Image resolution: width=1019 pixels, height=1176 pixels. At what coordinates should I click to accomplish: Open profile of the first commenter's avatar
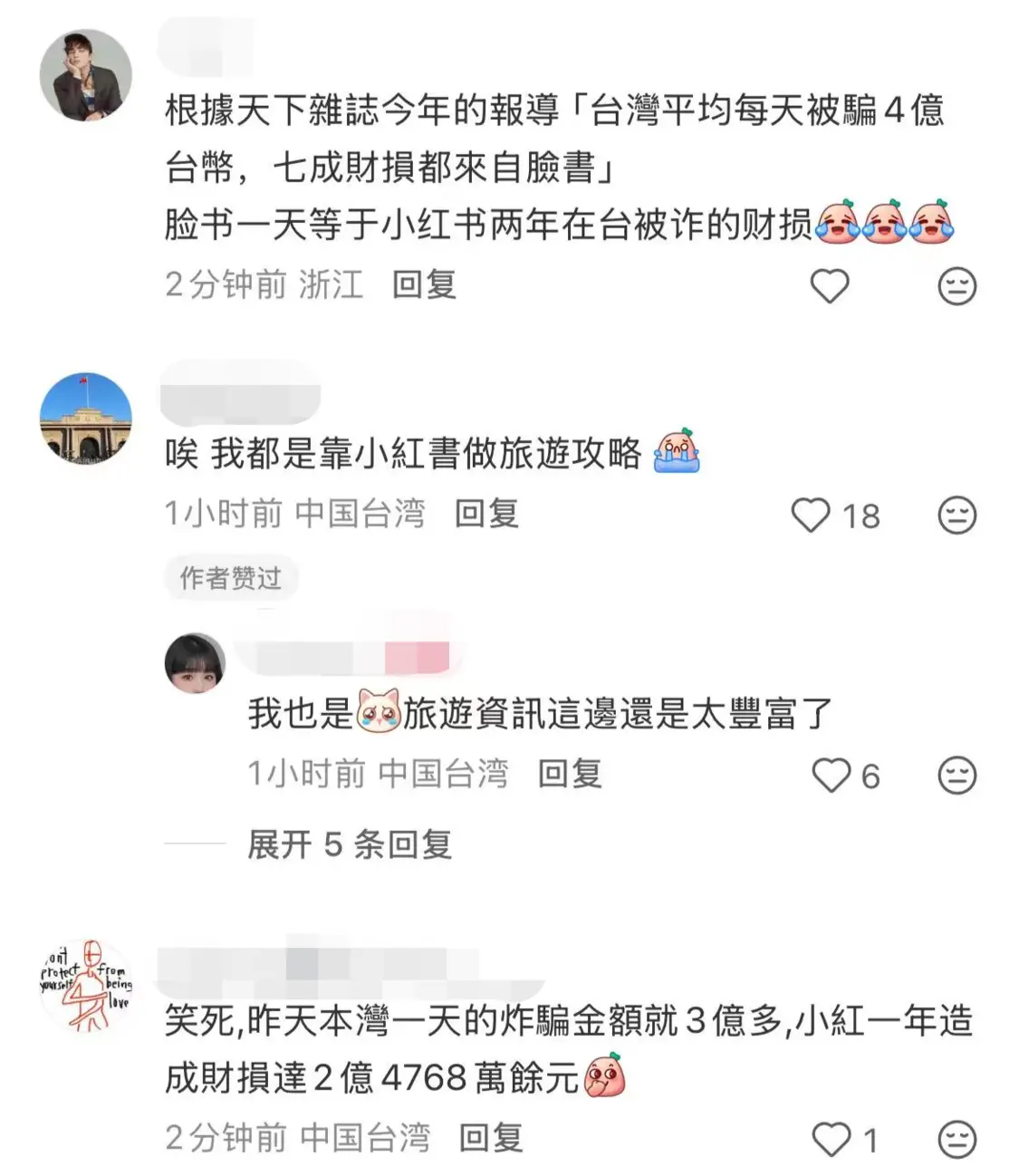point(86,75)
